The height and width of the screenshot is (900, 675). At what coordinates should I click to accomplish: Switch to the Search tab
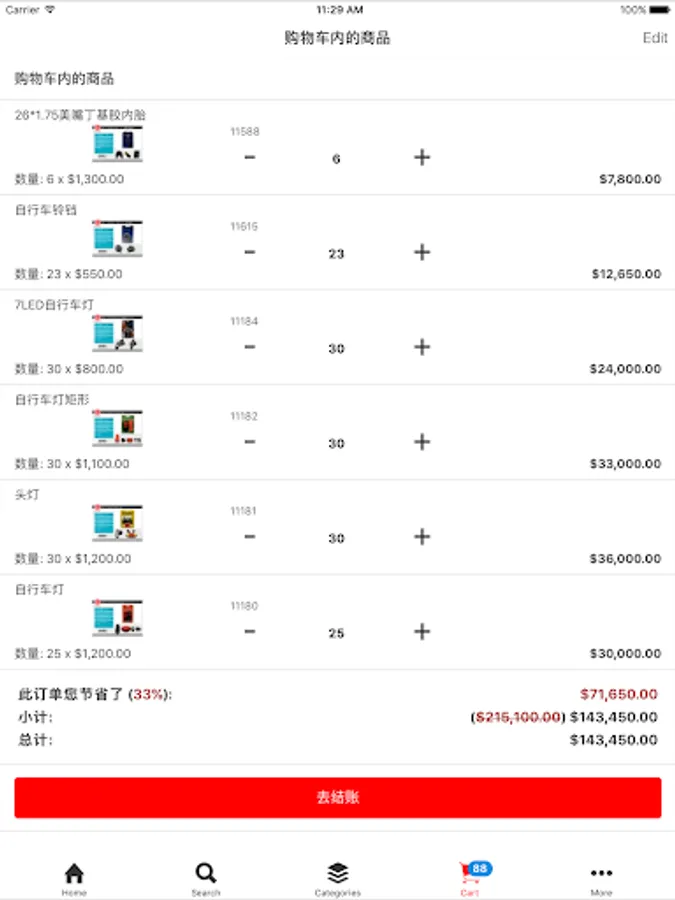[x=205, y=879]
